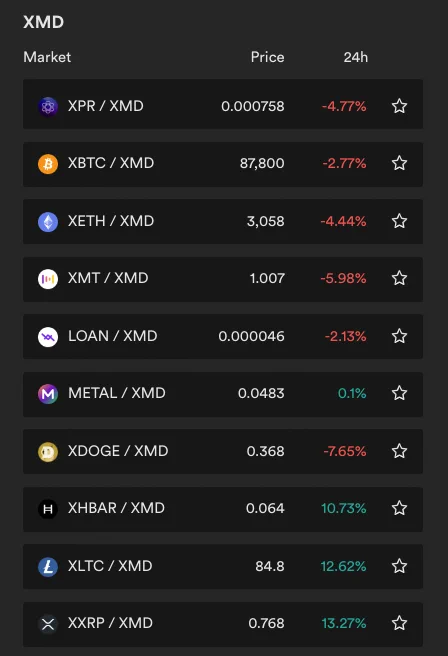Open the LOAN / XMD market
This screenshot has width=448, height=656.
(x=223, y=337)
